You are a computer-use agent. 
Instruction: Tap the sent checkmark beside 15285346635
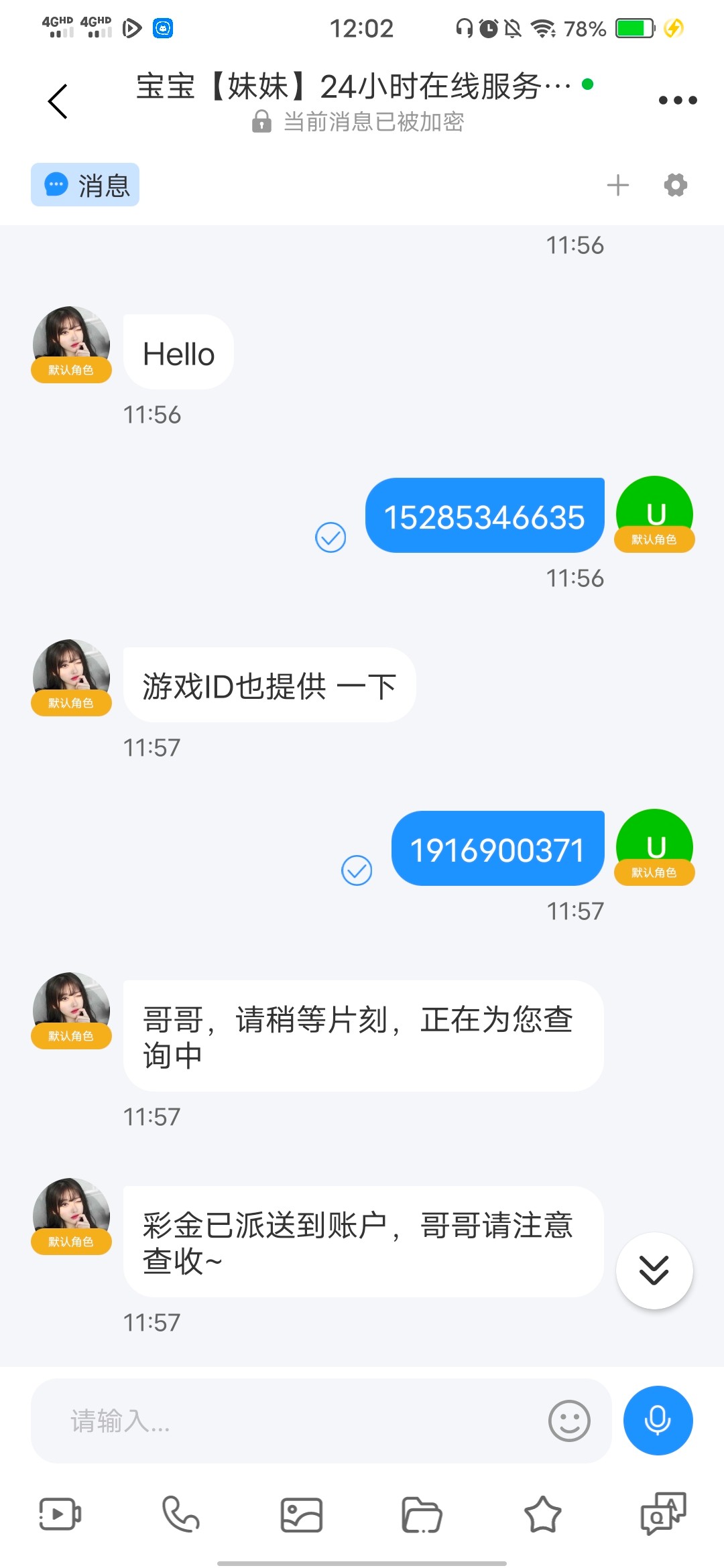[331, 537]
